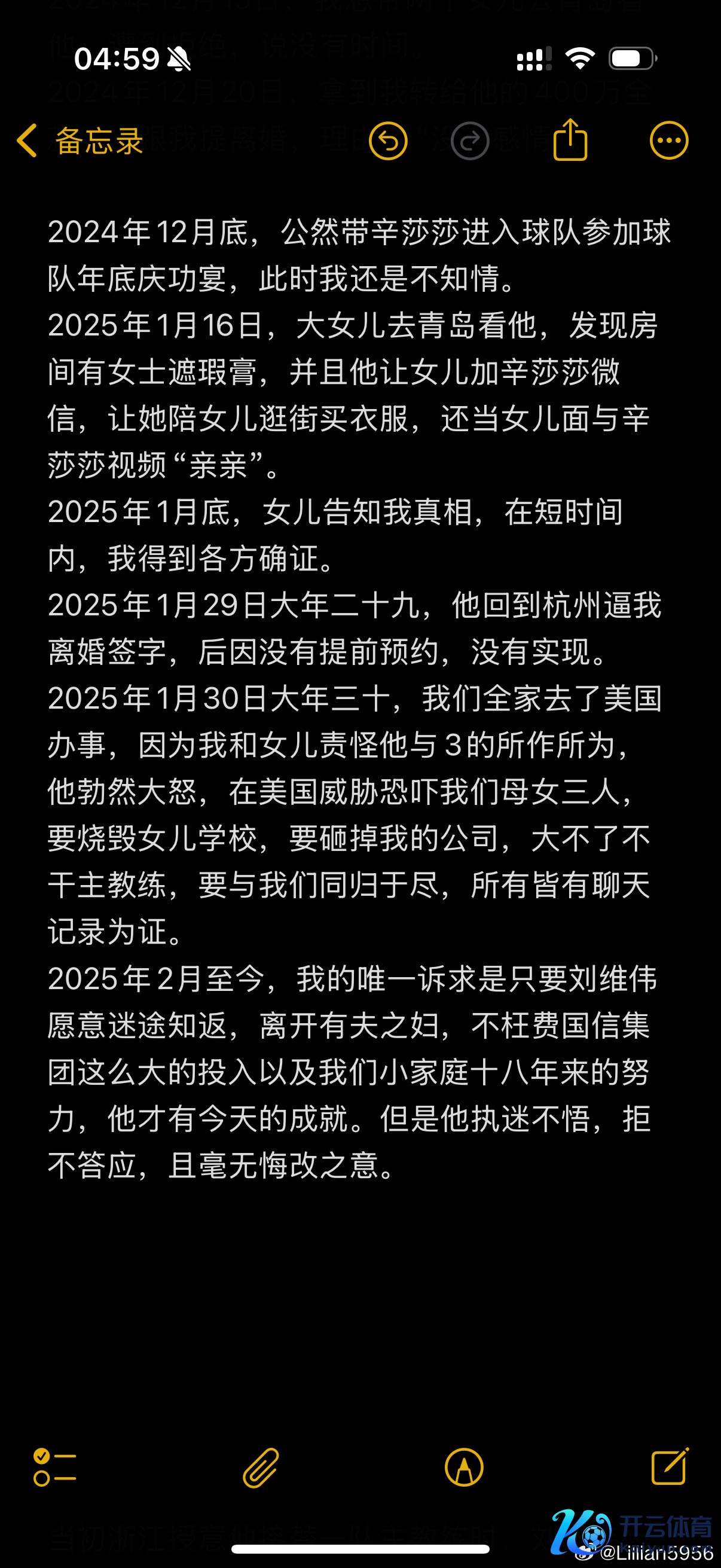Attach a file with the paperclip
Viewport: 721px width, 1568px height.
(261, 1468)
